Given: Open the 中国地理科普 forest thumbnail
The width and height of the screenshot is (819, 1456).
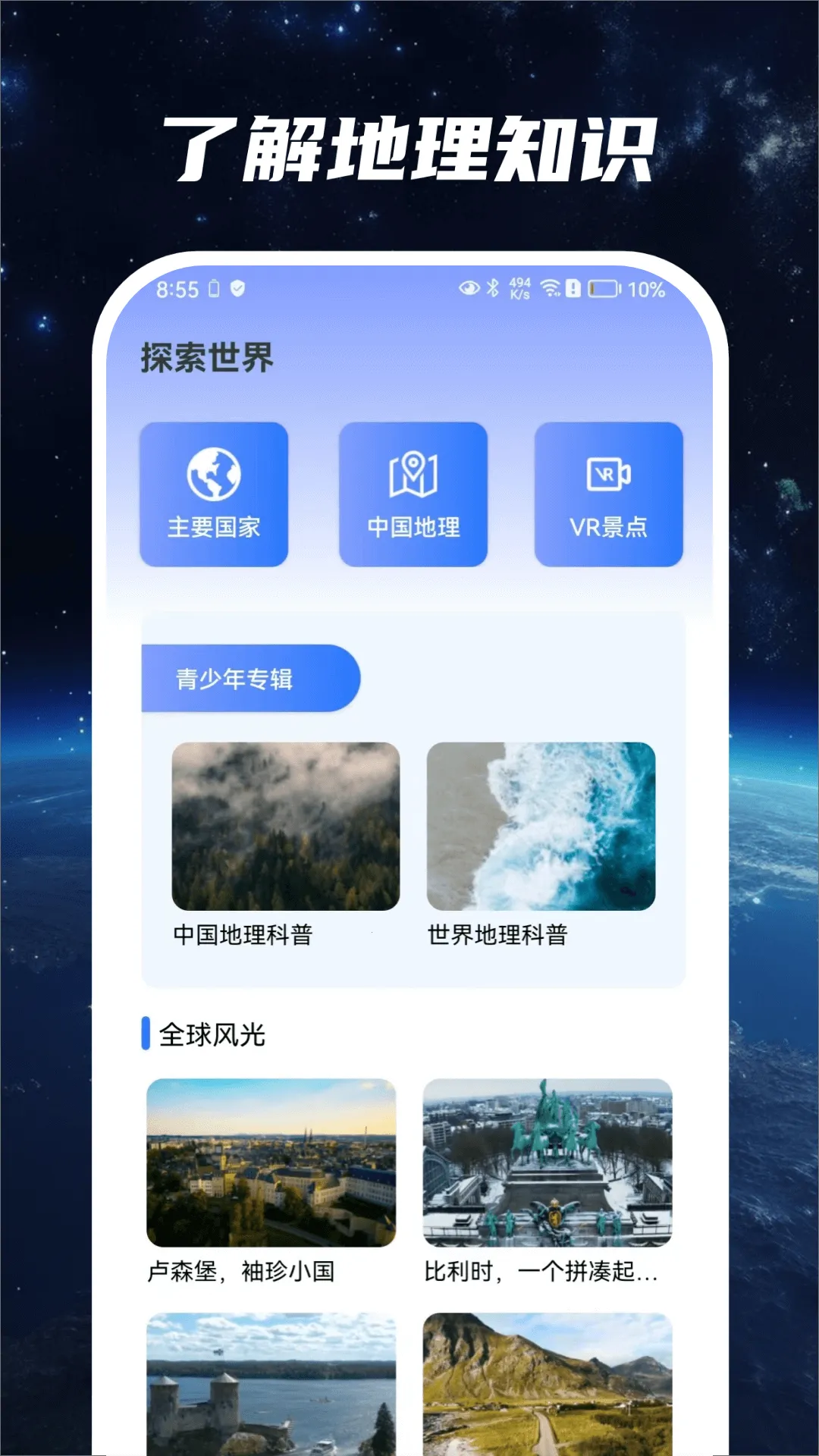Looking at the screenshot, I should 287,825.
